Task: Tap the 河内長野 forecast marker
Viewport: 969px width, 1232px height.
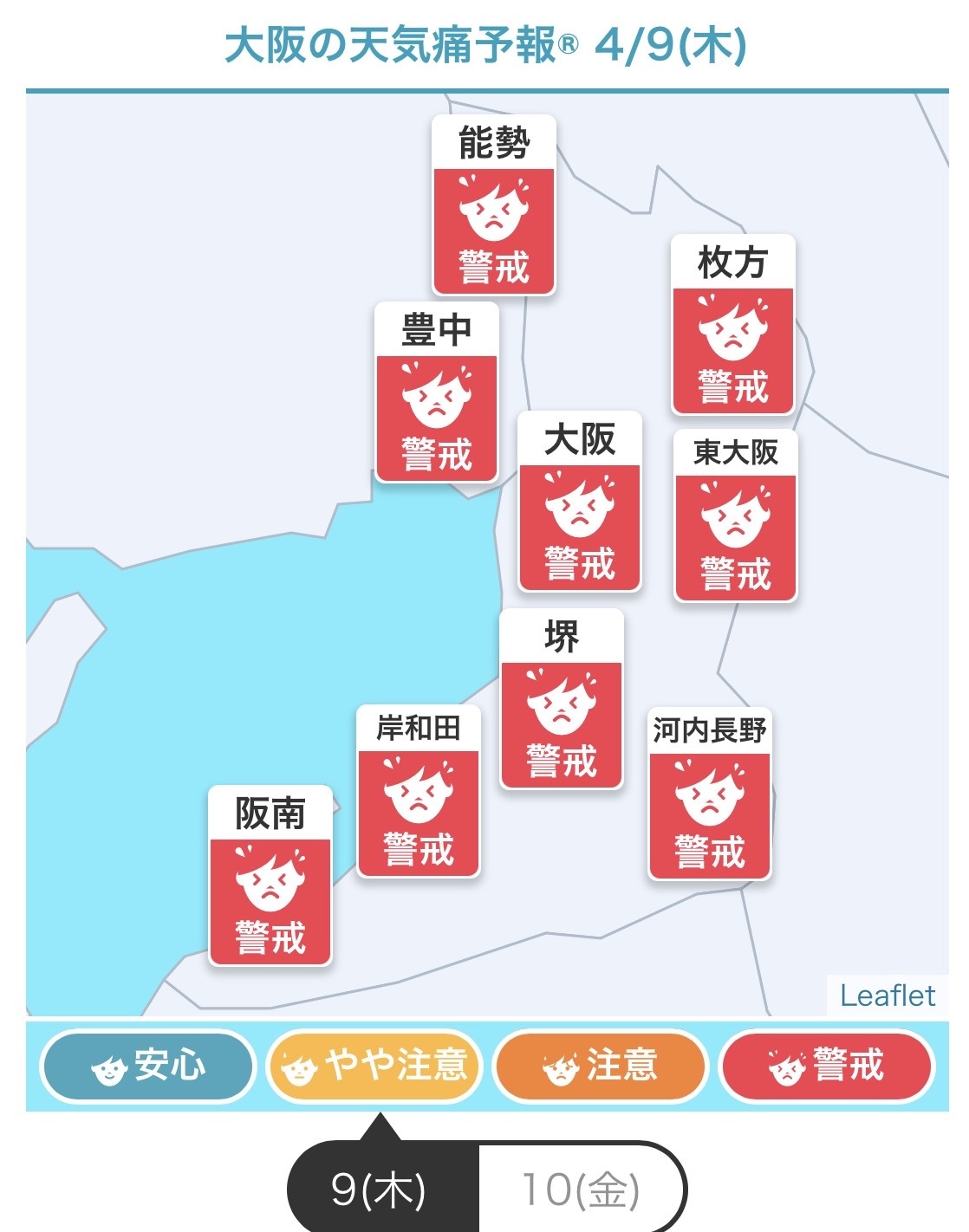Action: click(710, 794)
